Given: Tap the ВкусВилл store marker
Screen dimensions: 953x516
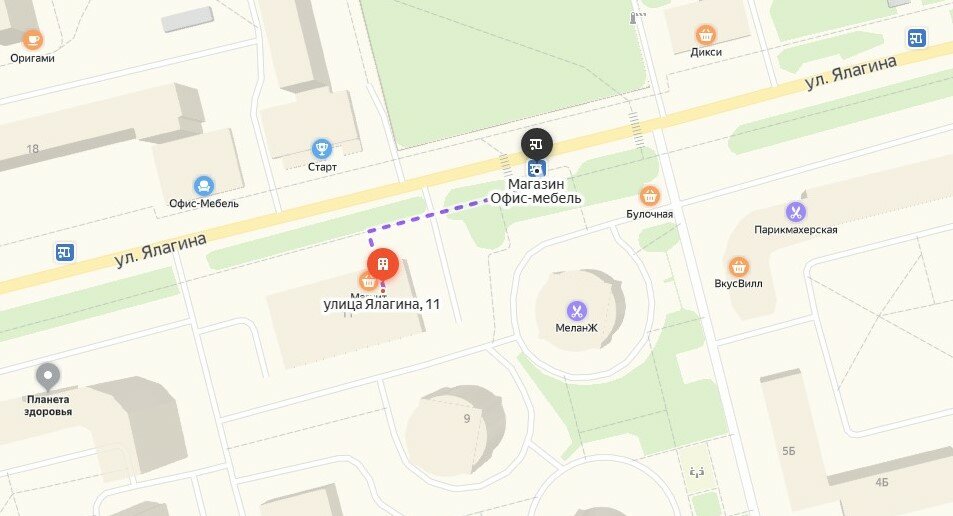Looking at the screenshot, I should tap(739, 266).
